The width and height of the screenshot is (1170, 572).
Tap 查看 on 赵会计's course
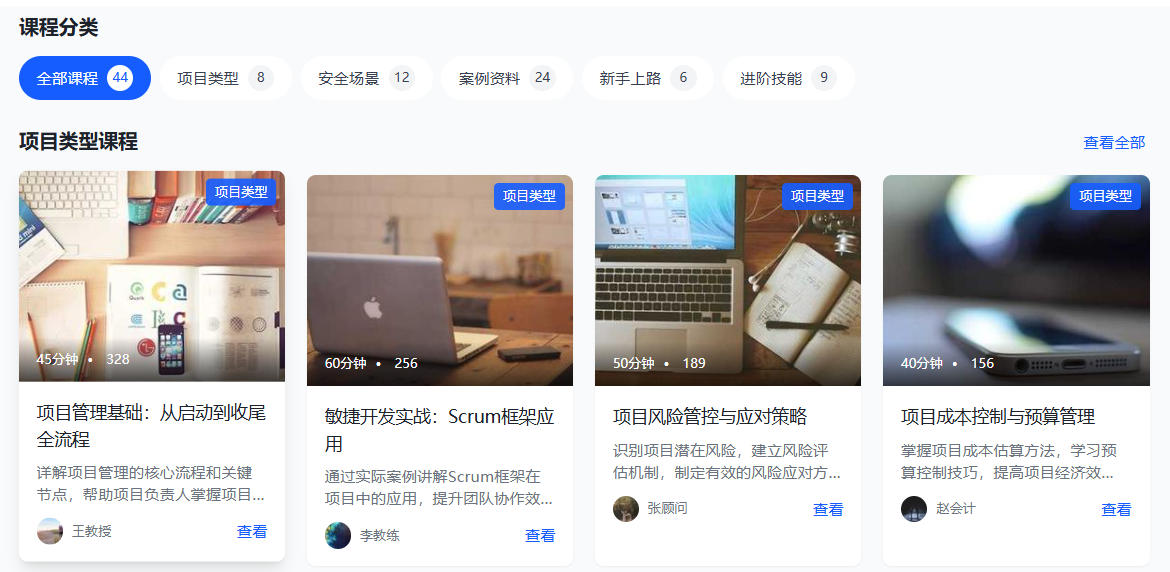(1116, 509)
